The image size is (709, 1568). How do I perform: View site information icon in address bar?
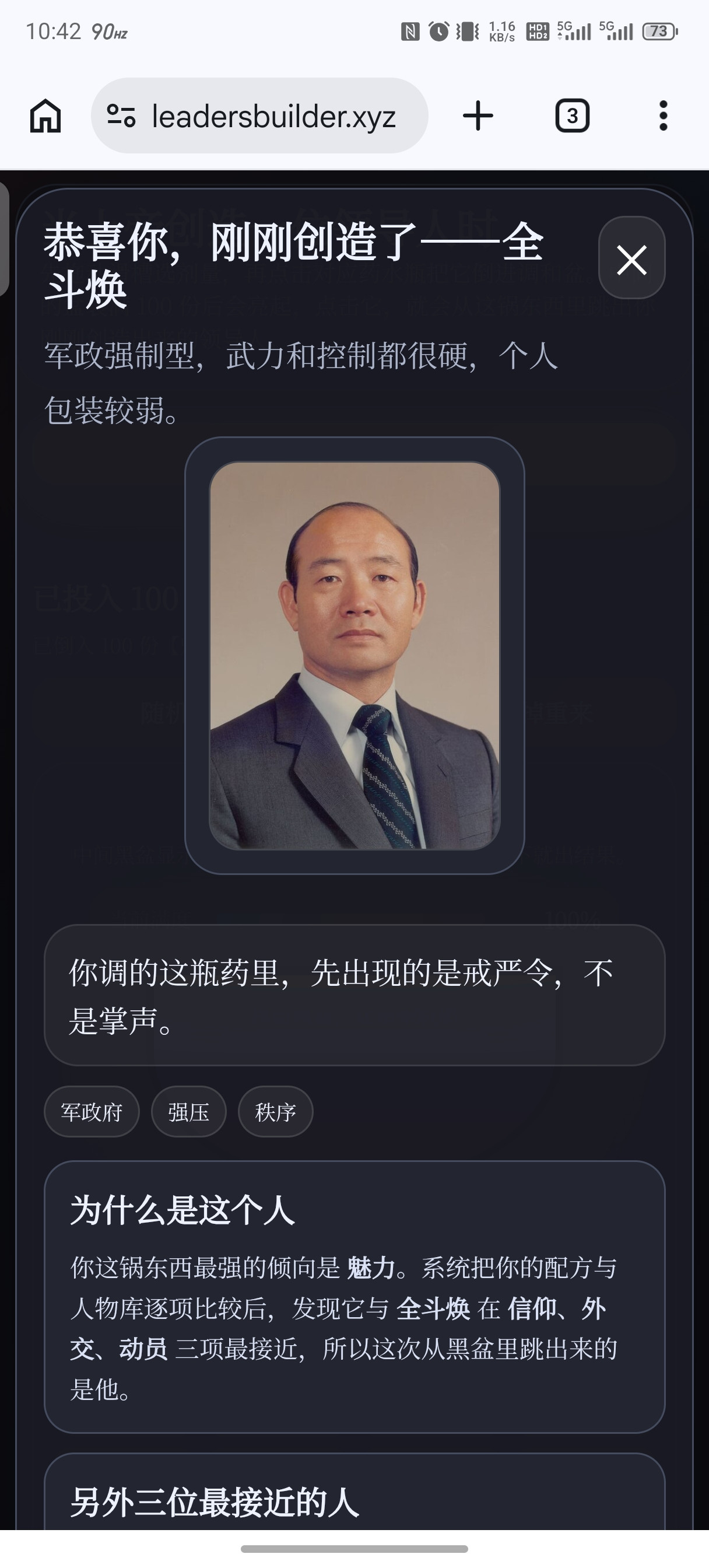coord(121,116)
